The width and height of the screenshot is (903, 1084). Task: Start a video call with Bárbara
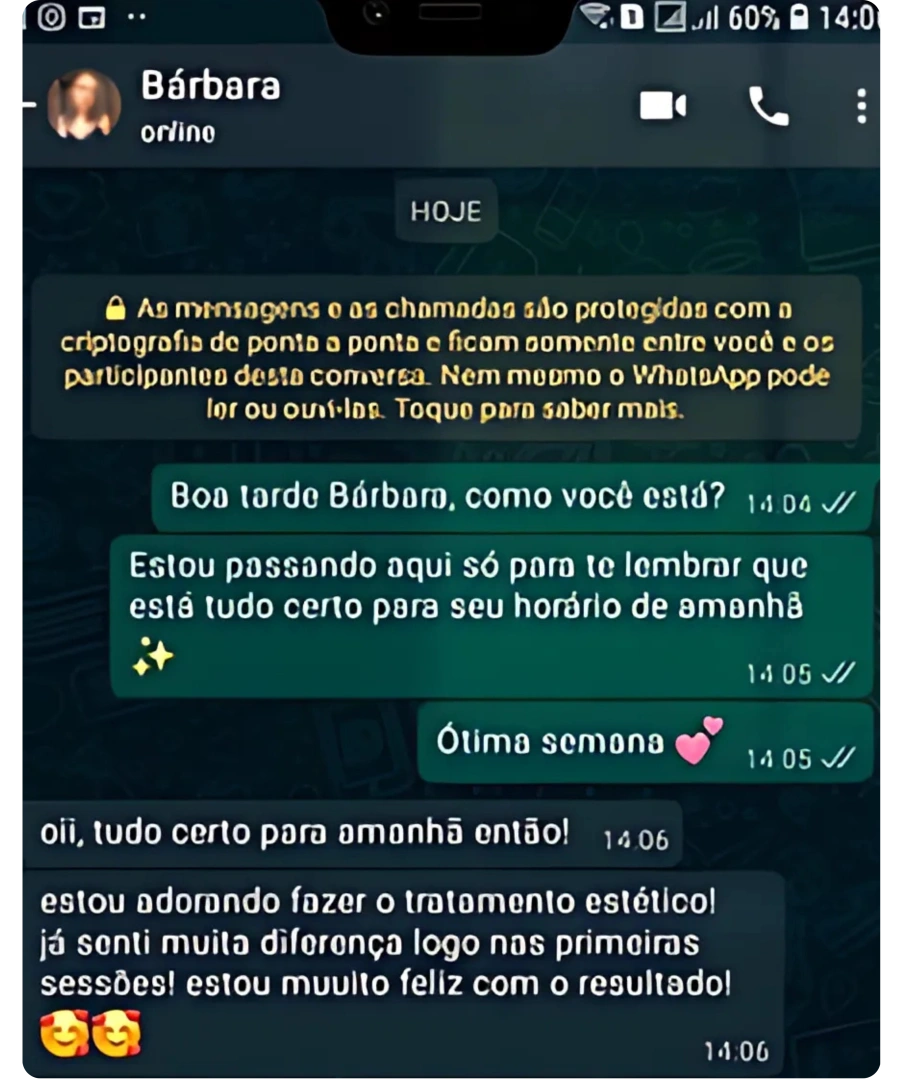(663, 105)
